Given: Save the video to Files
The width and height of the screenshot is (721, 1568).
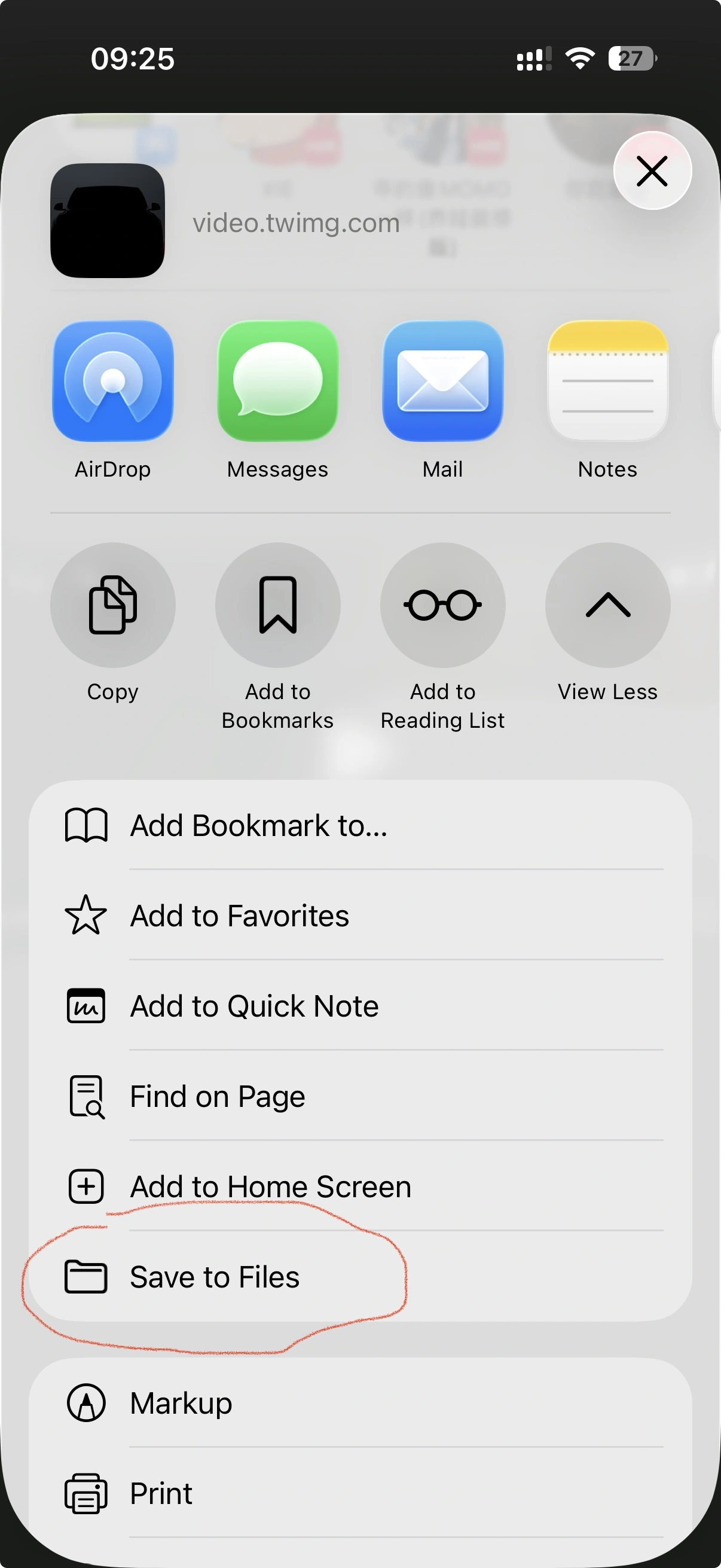Looking at the screenshot, I should (x=360, y=1276).
